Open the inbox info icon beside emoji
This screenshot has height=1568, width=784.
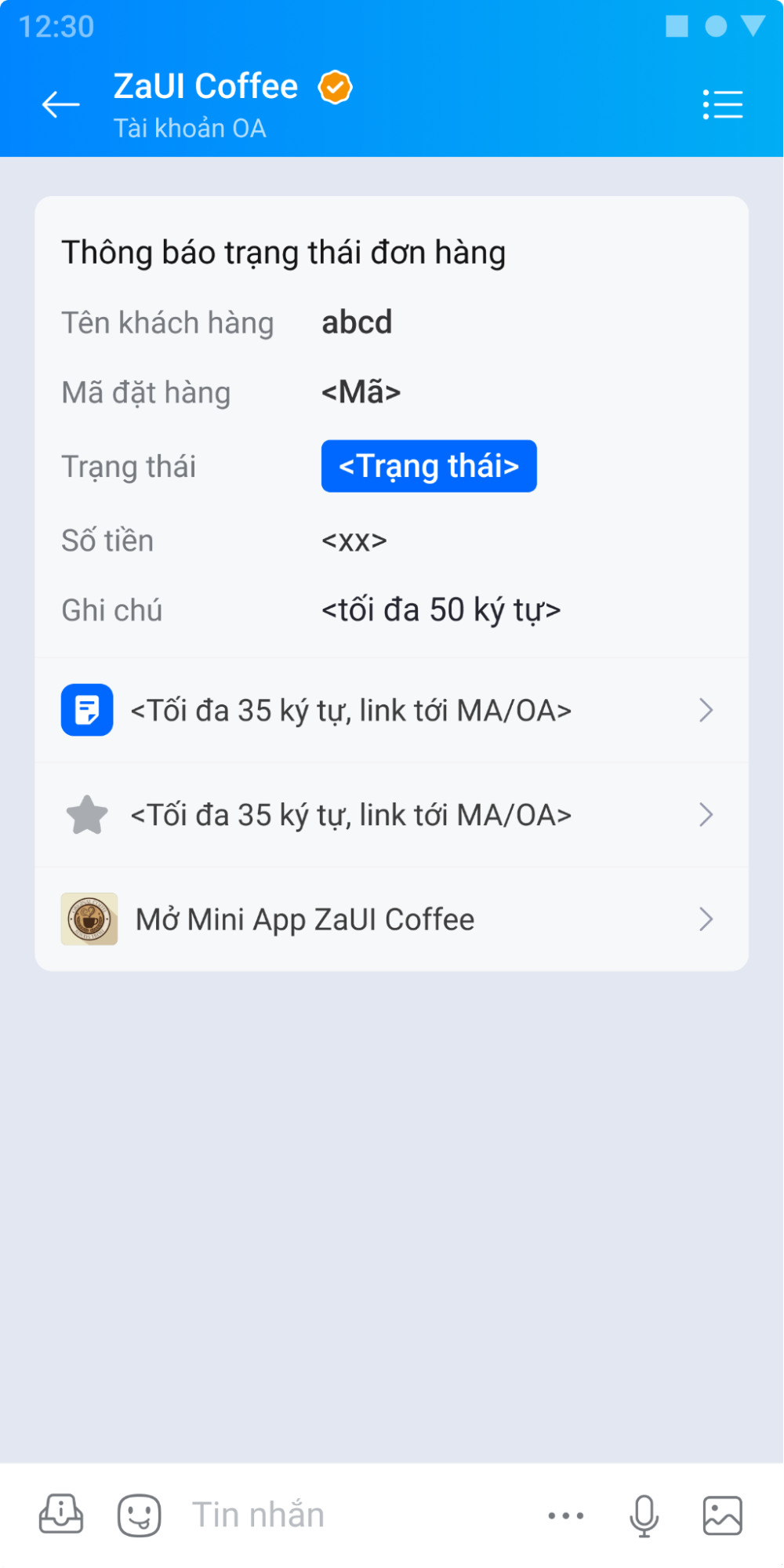[x=61, y=1514]
